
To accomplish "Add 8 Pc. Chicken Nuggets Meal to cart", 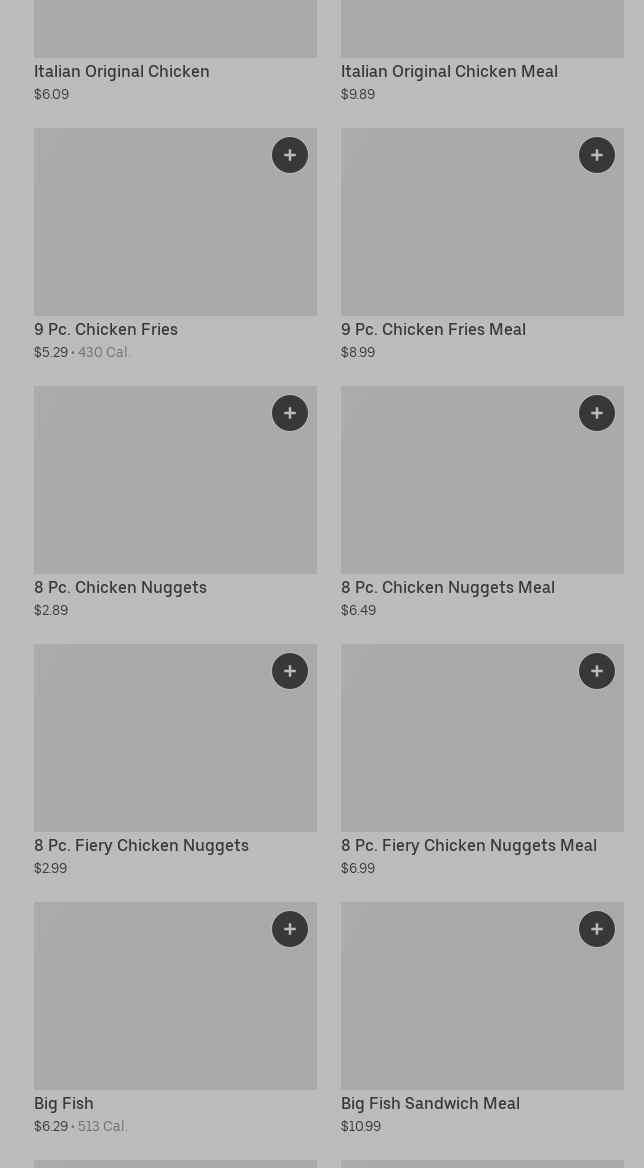I will coord(597,413).
